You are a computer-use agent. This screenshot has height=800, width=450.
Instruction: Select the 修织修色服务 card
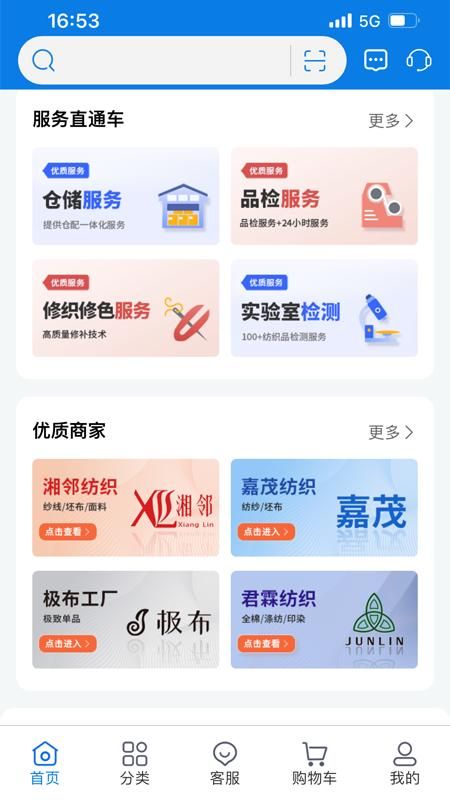click(x=126, y=308)
